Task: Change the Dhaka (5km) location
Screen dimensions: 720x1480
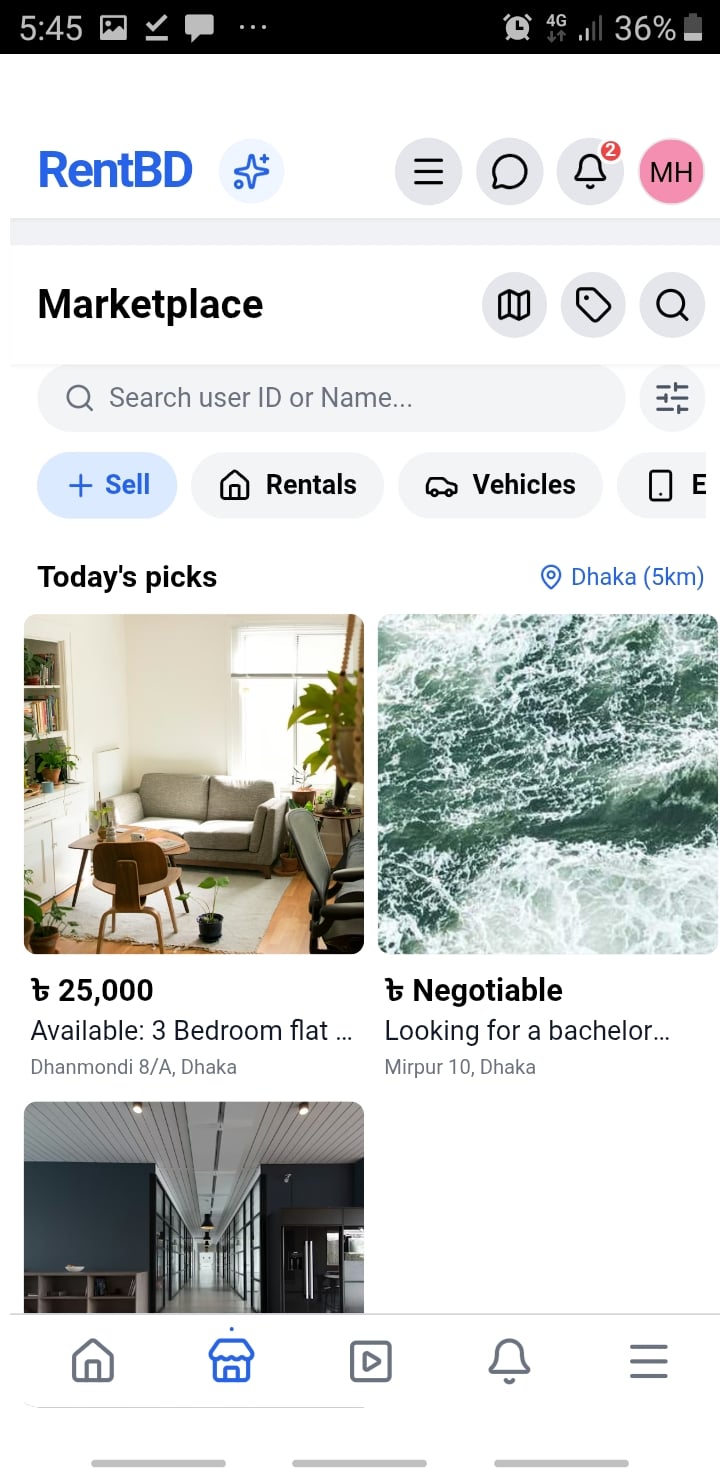Action: 621,577
